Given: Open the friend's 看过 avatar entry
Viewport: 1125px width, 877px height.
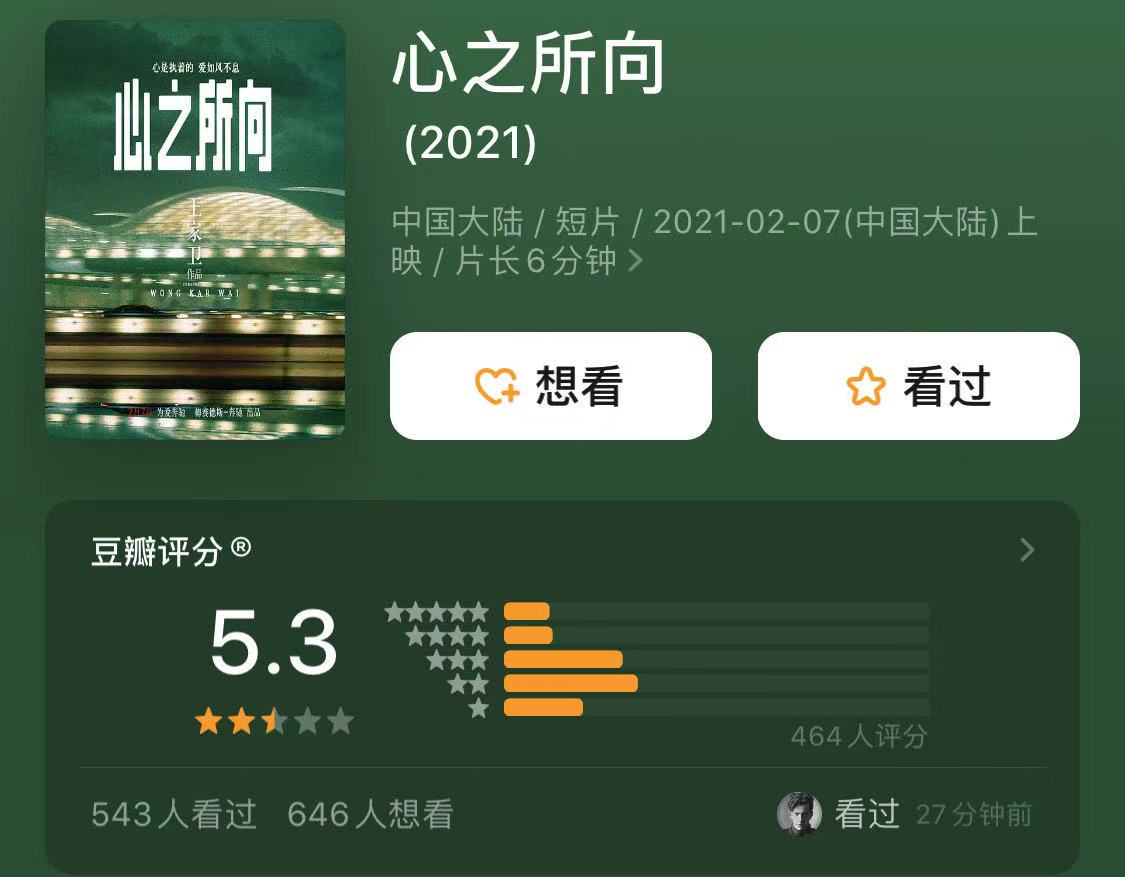Looking at the screenshot, I should point(800,814).
